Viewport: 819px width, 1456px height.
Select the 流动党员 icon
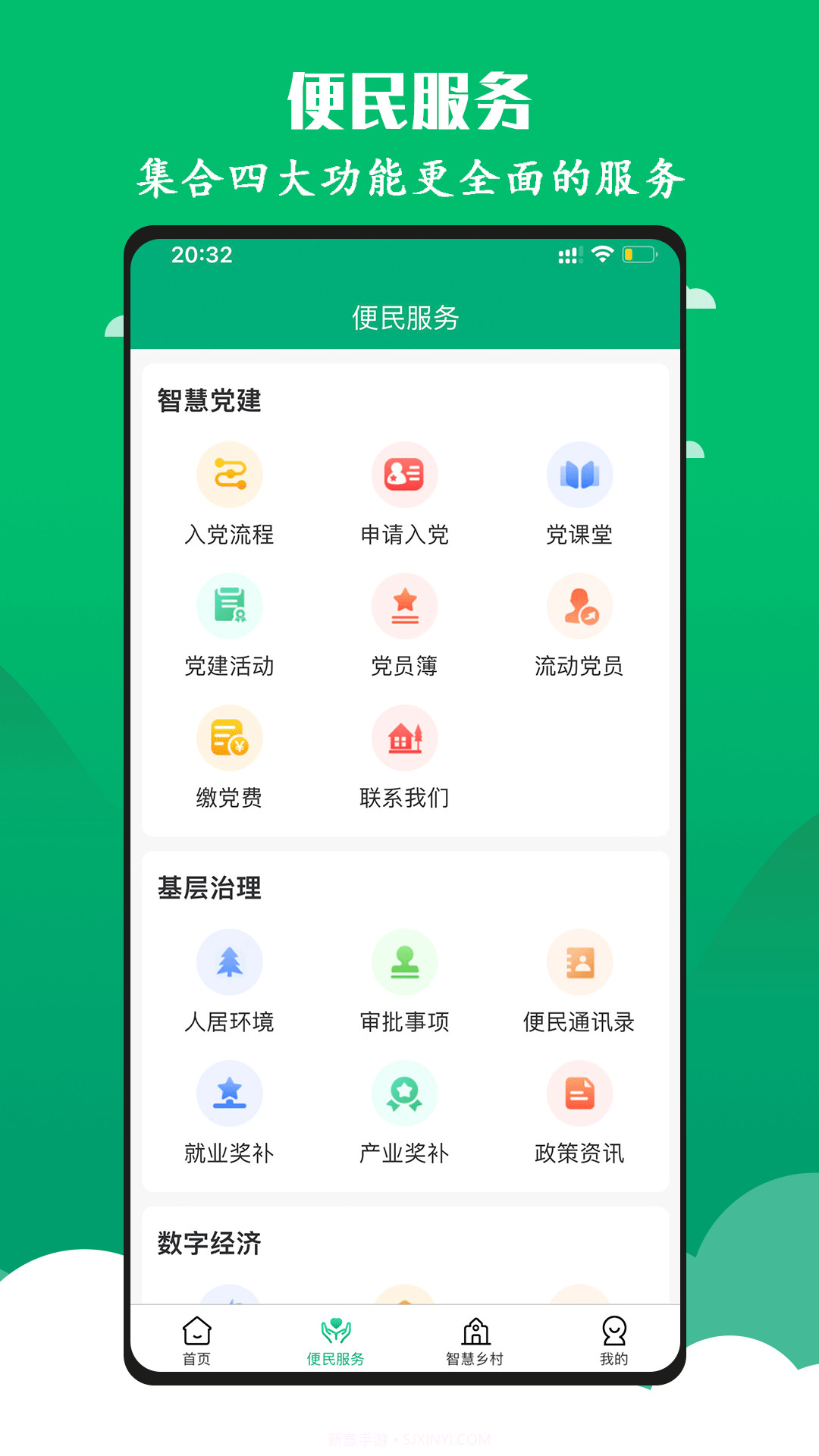(580, 605)
